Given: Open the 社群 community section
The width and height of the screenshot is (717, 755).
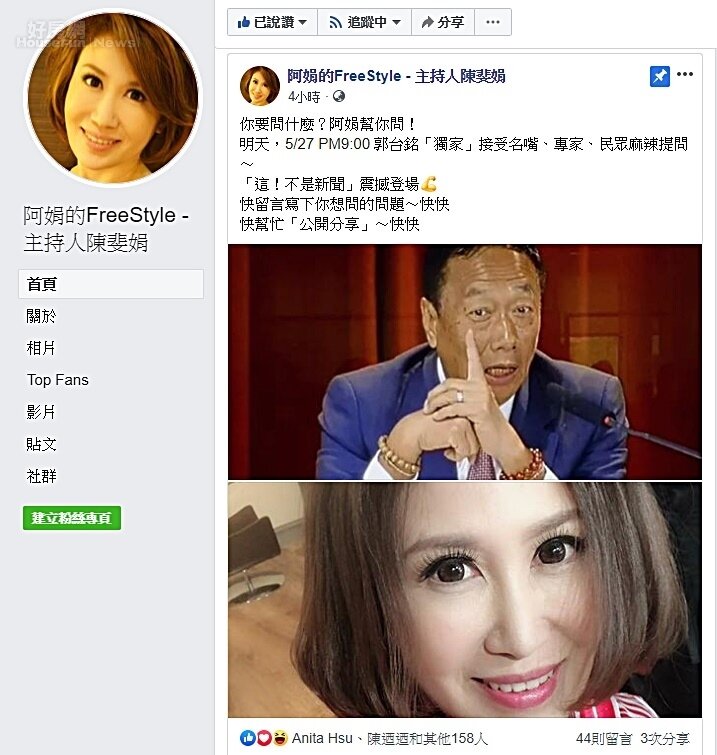Looking at the screenshot, I should (x=42, y=476).
